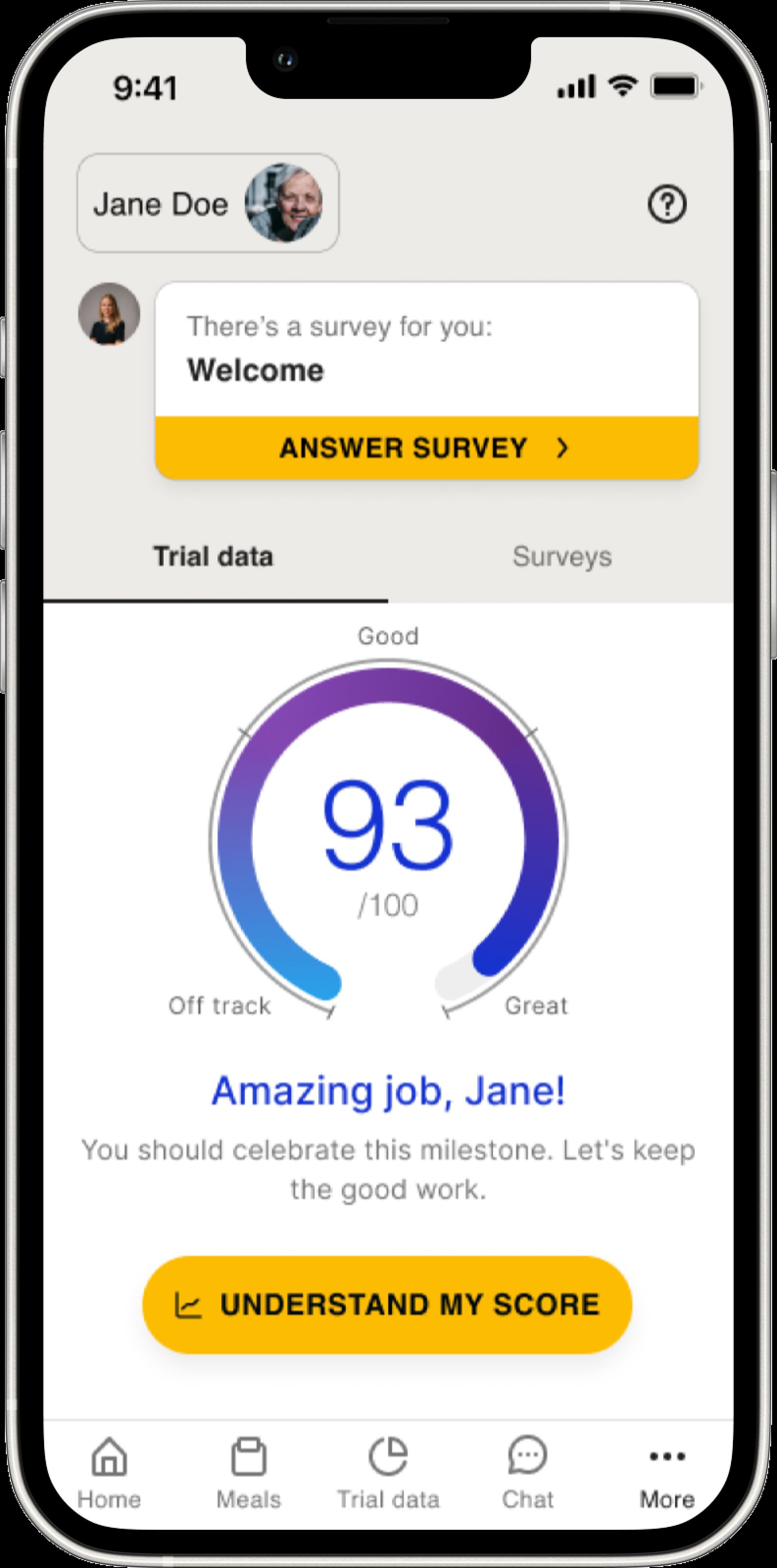Open the help question mark icon
Viewport: 777px width, 1568px height.
click(667, 204)
